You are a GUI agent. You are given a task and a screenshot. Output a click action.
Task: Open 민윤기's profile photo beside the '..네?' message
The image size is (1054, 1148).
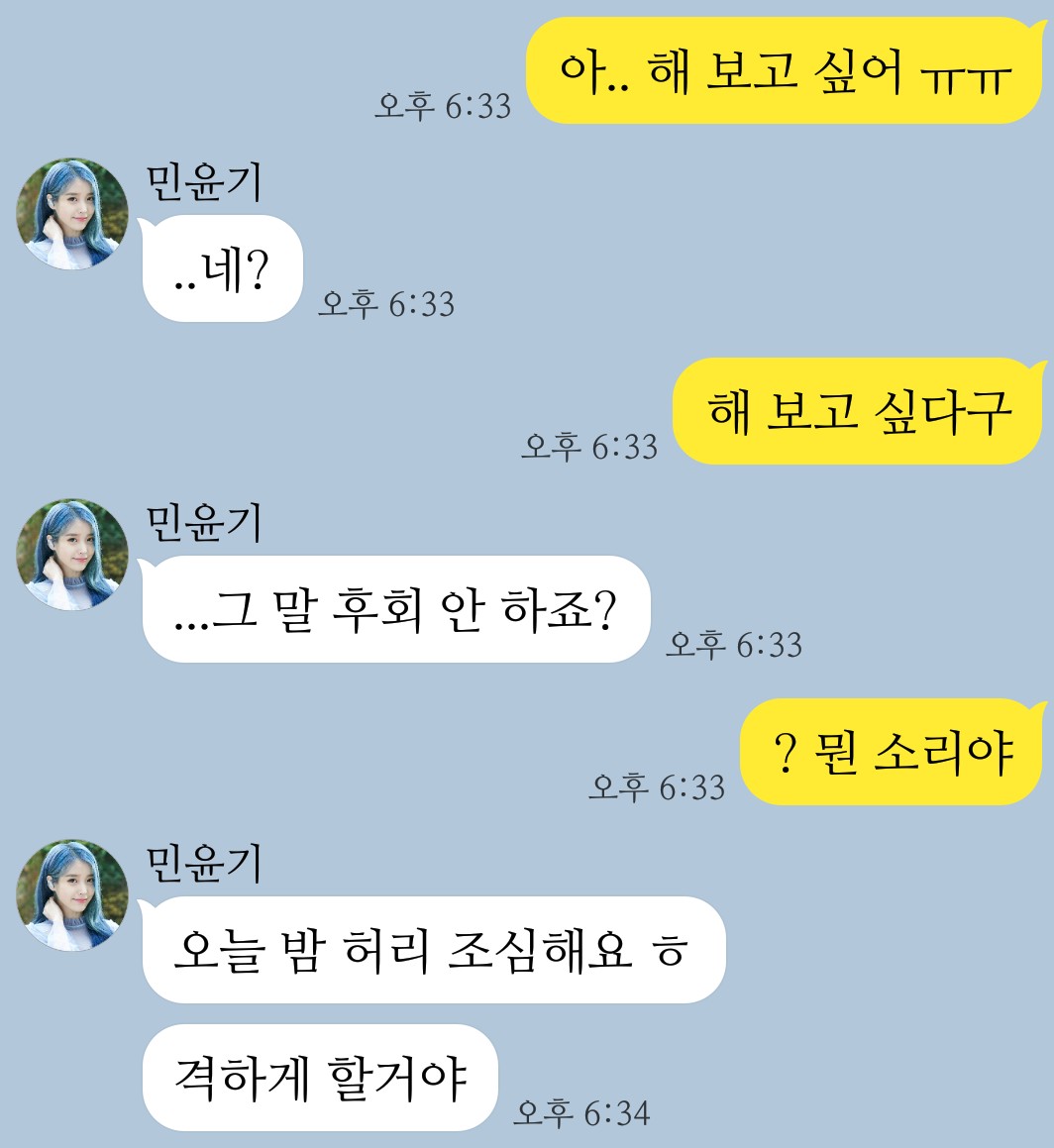click(72, 214)
